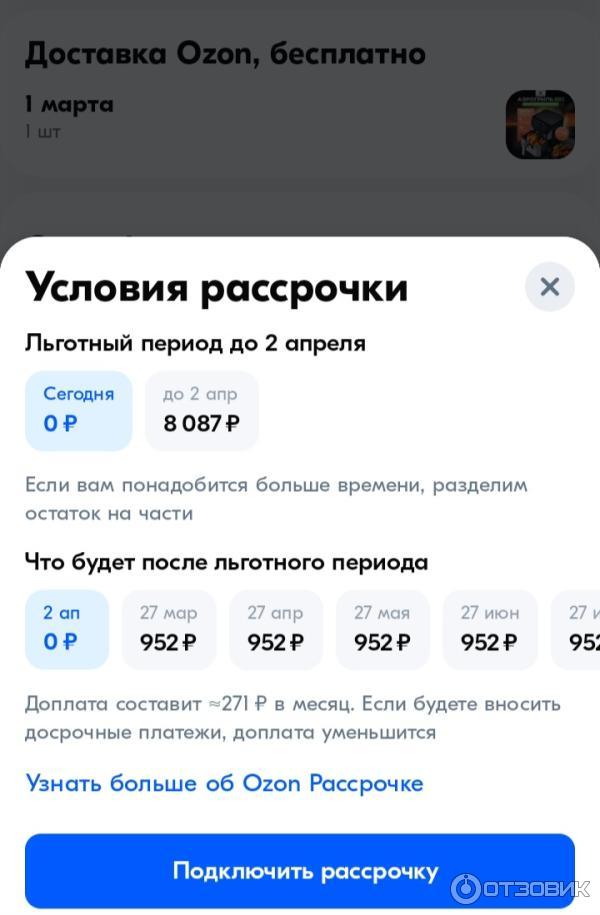Select the до 2 апр 8 087 ₽ chip

click(x=202, y=410)
